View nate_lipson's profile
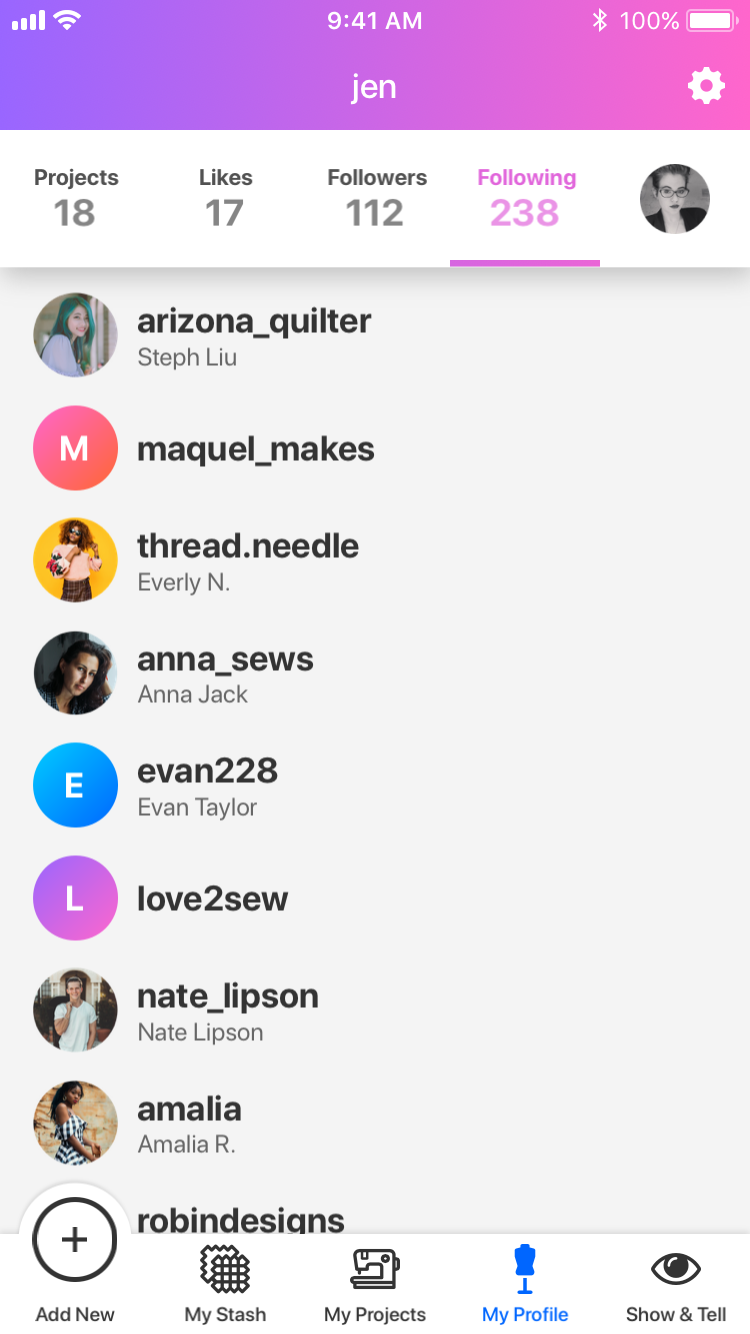The image size is (750, 1334). tap(227, 1011)
